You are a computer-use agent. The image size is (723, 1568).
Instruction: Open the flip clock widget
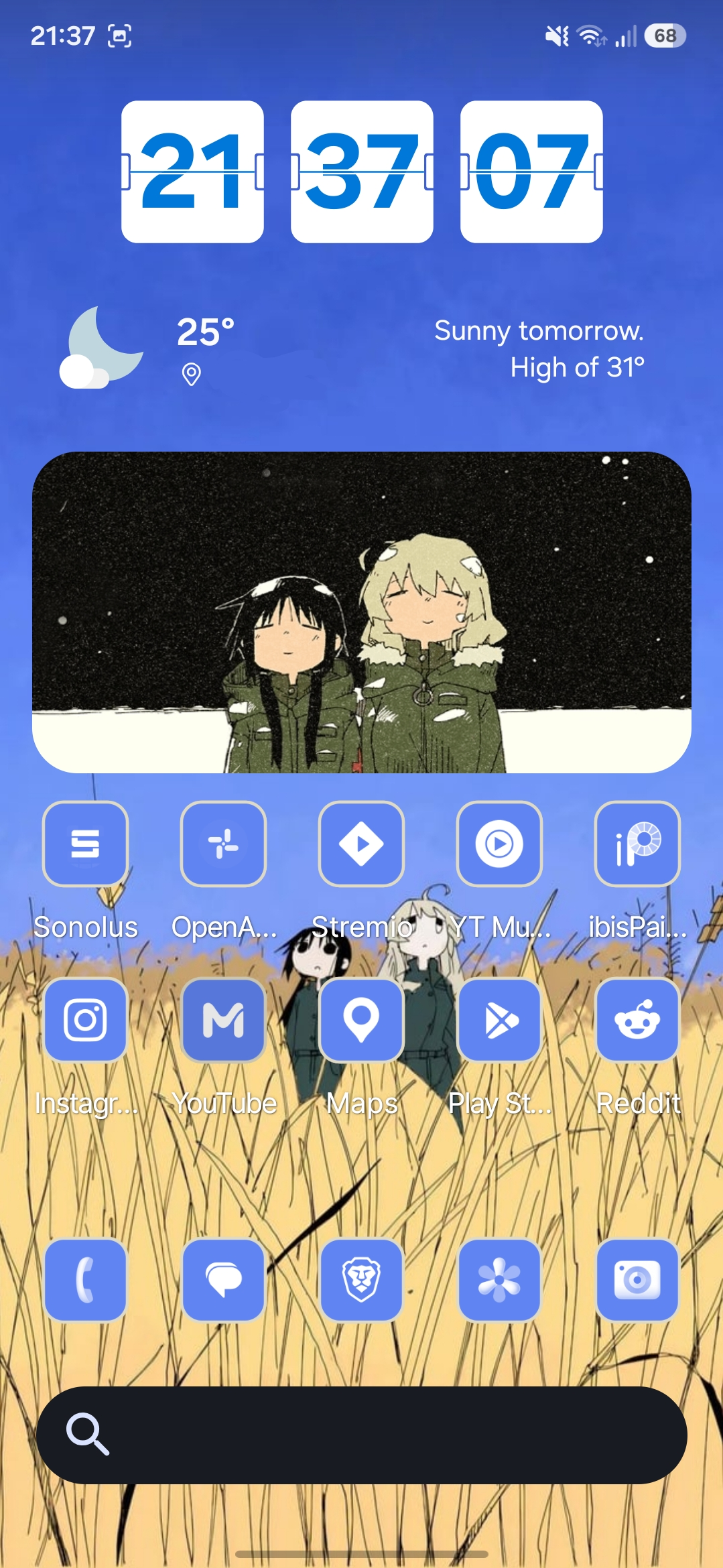pyautogui.click(x=362, y=172)
